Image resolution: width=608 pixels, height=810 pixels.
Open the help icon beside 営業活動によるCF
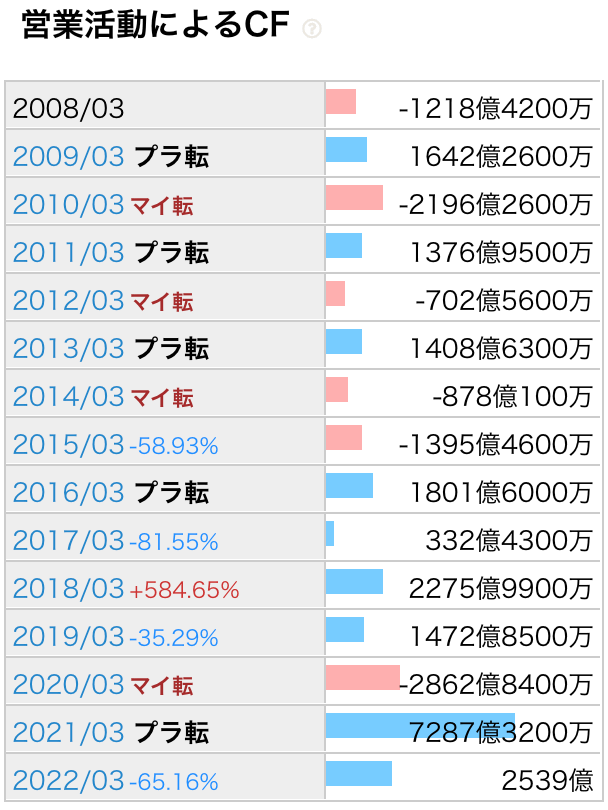point(311,29)
